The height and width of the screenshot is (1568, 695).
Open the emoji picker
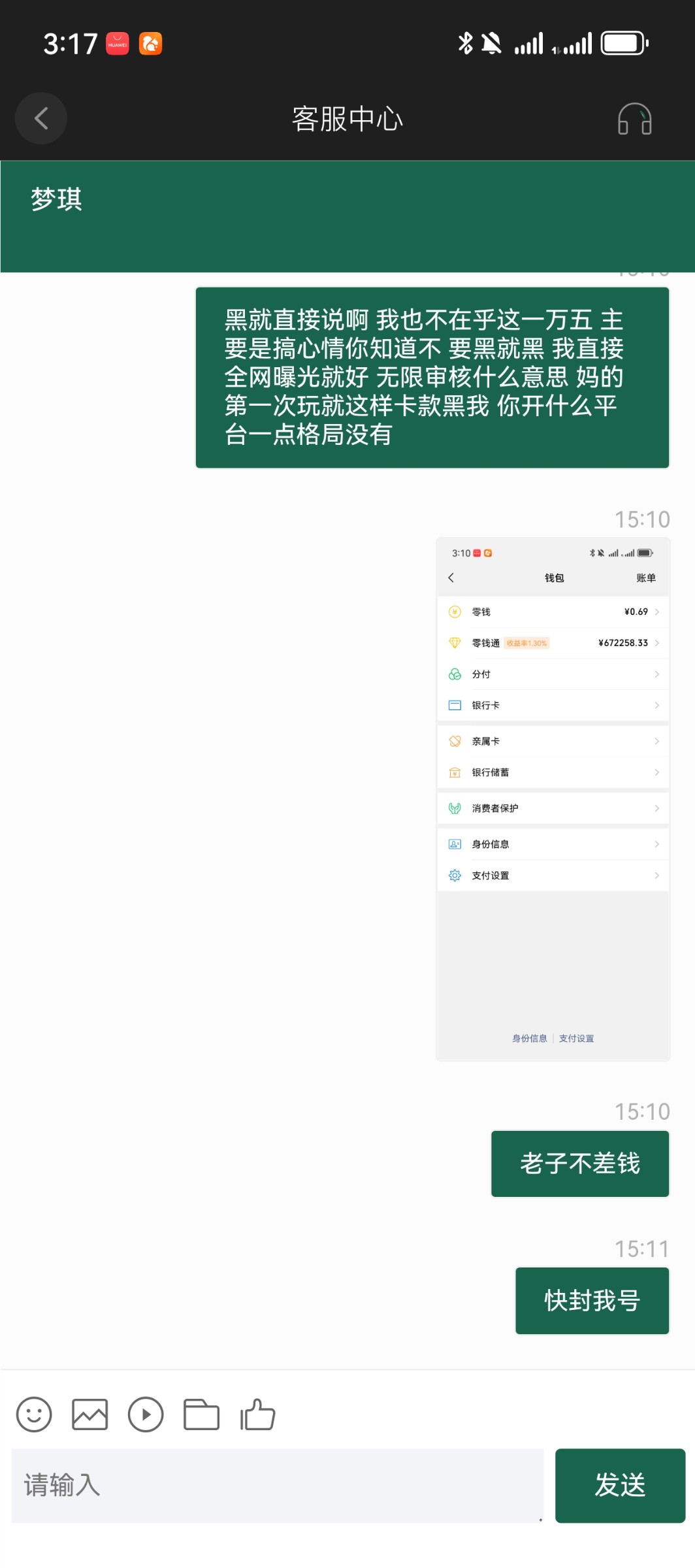34,1414
